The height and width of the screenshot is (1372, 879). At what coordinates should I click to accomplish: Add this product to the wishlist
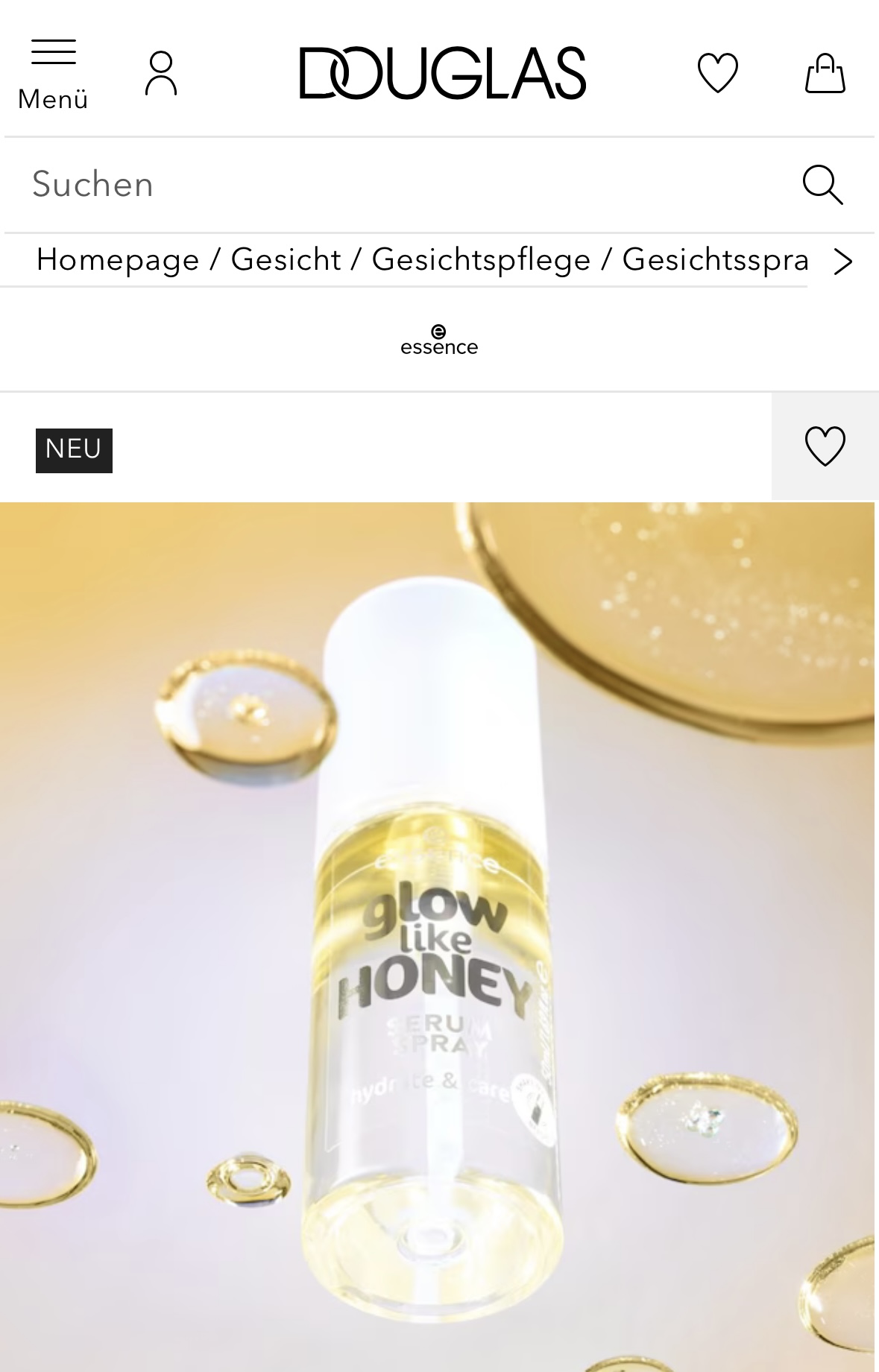coord(825,446)
